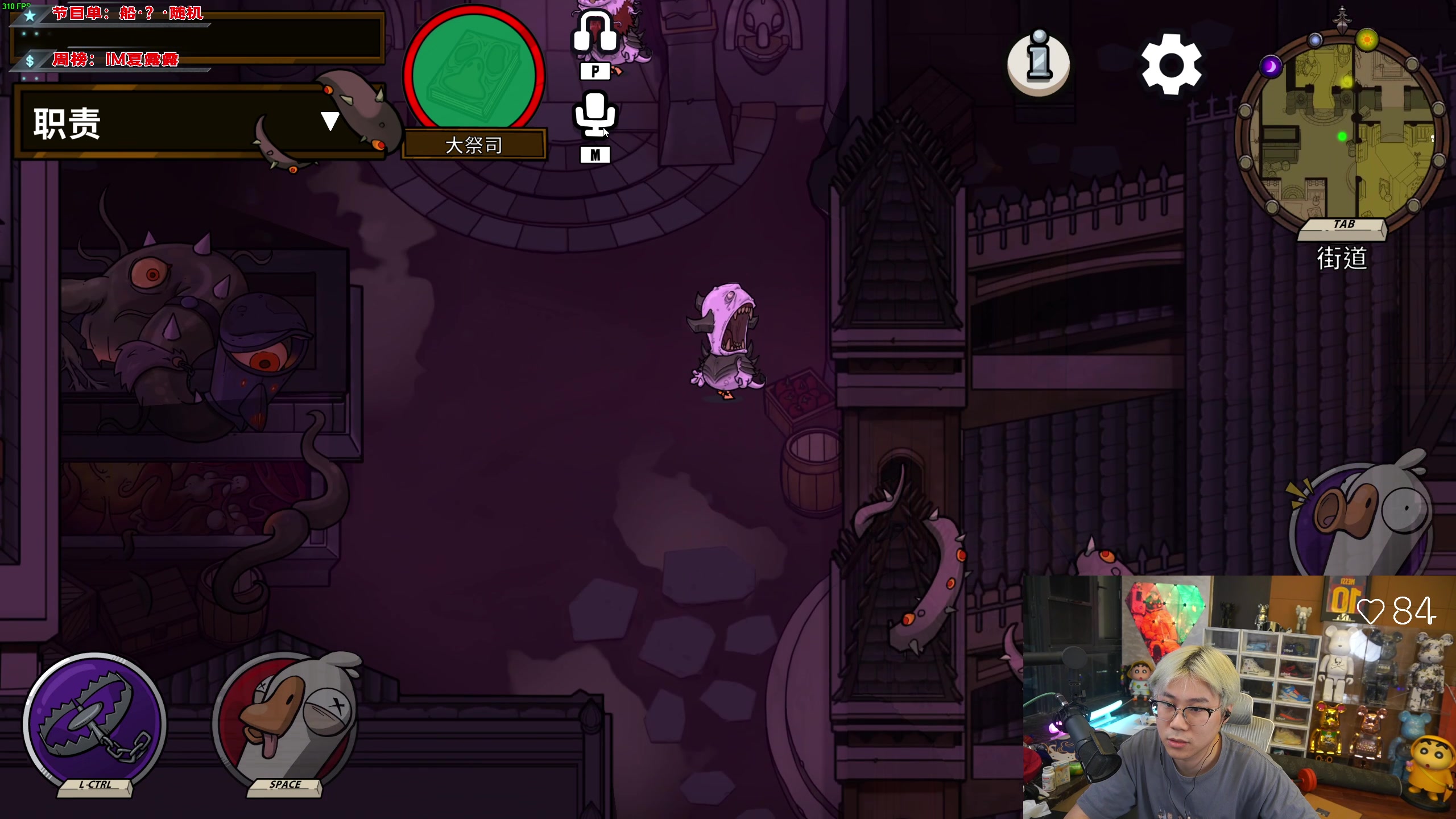Toggle headphone audio output

click(594, 34)
